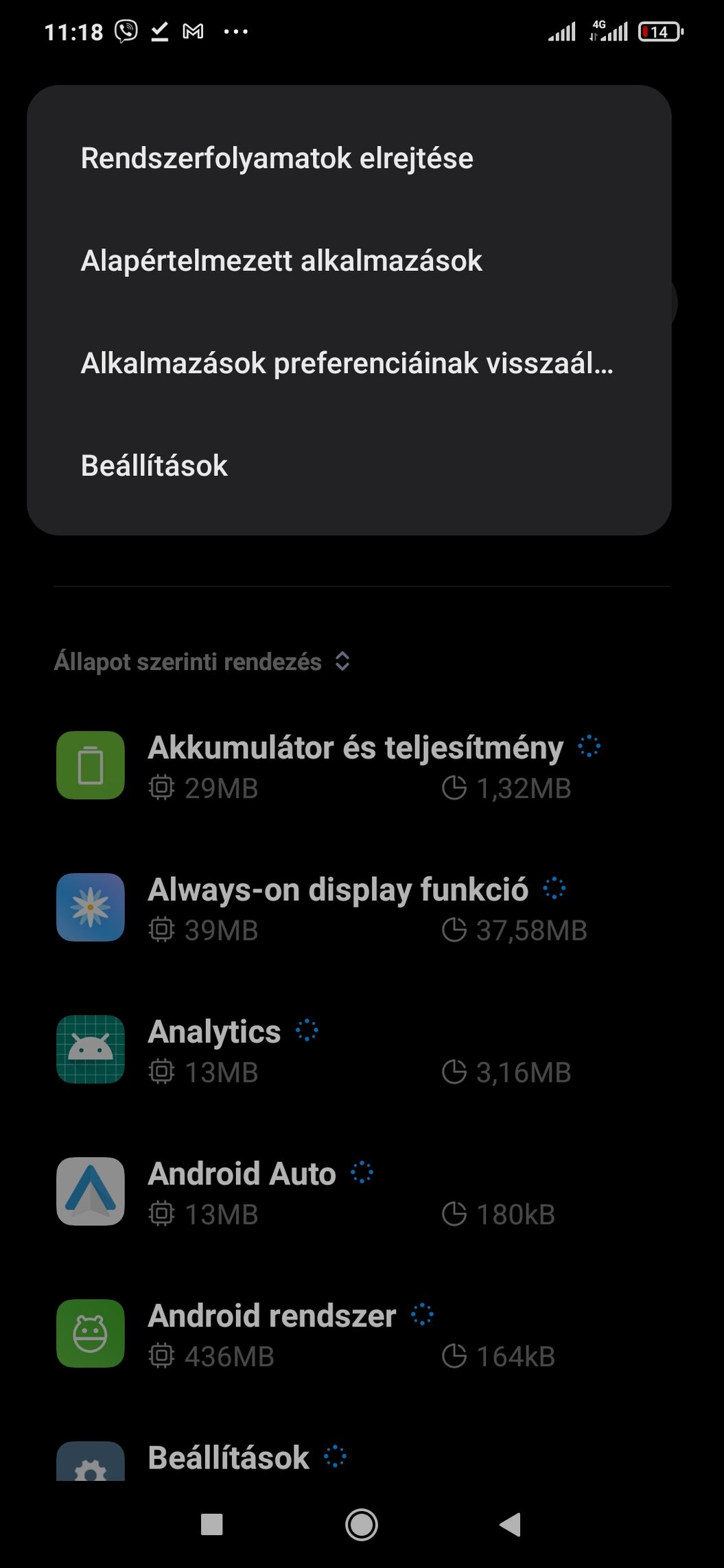Open Always-on display funkció app details

pos(338,907)
